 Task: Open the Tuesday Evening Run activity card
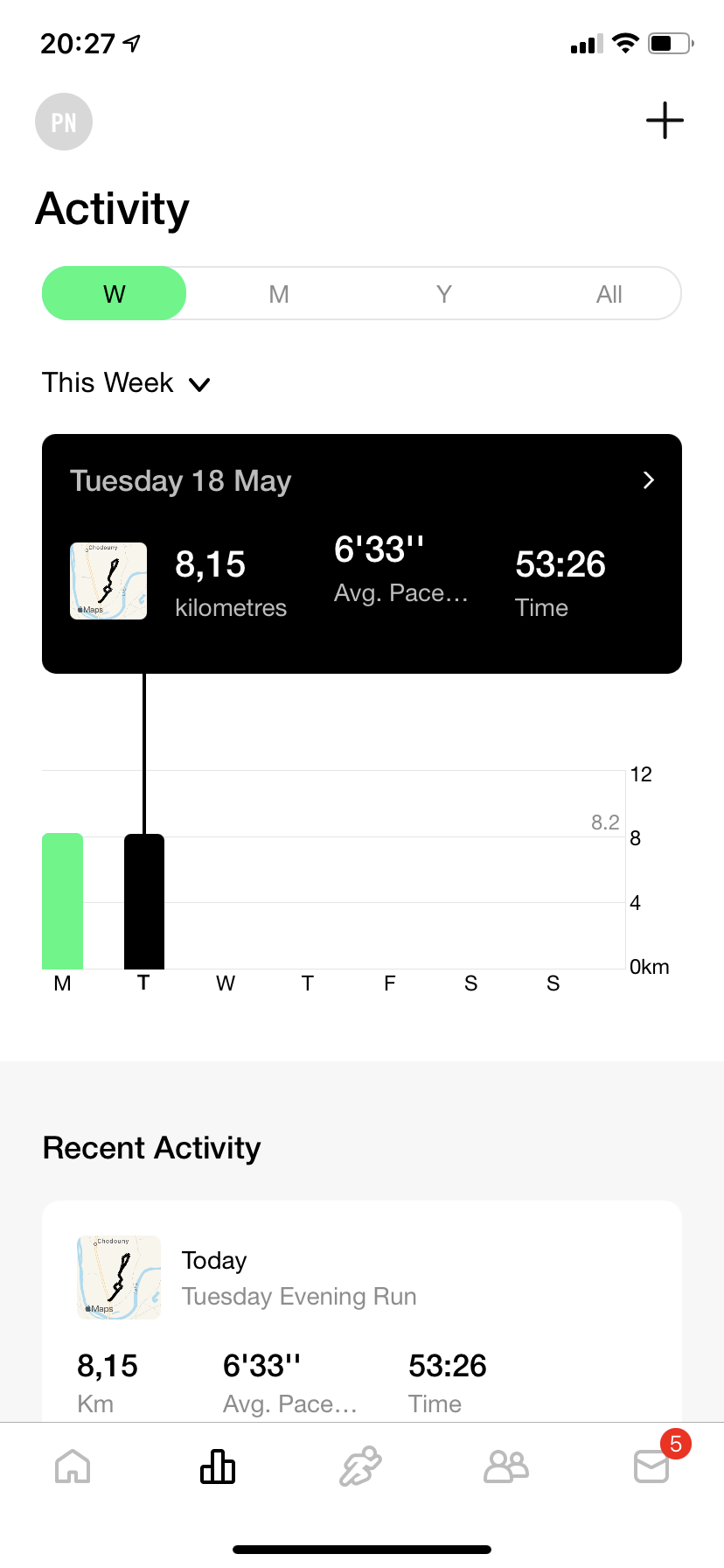[362, 1311]
